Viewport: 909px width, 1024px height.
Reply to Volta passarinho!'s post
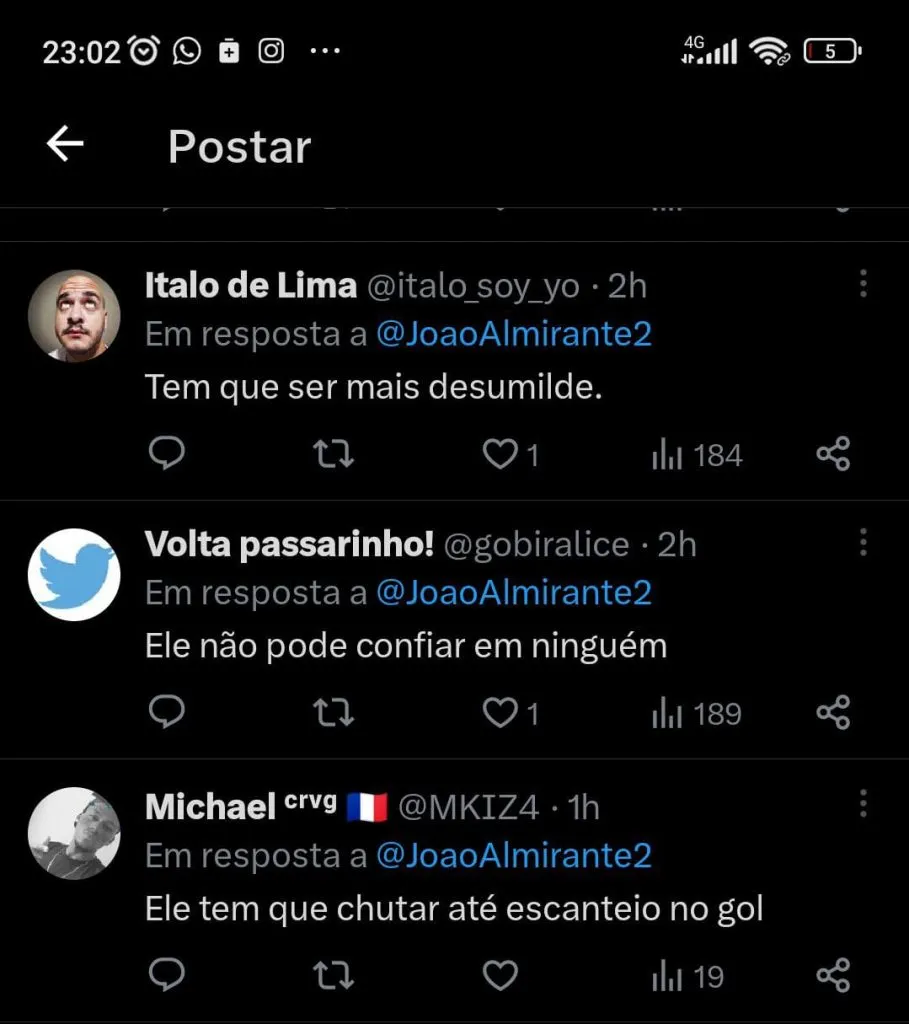click(x=167, y=713)
